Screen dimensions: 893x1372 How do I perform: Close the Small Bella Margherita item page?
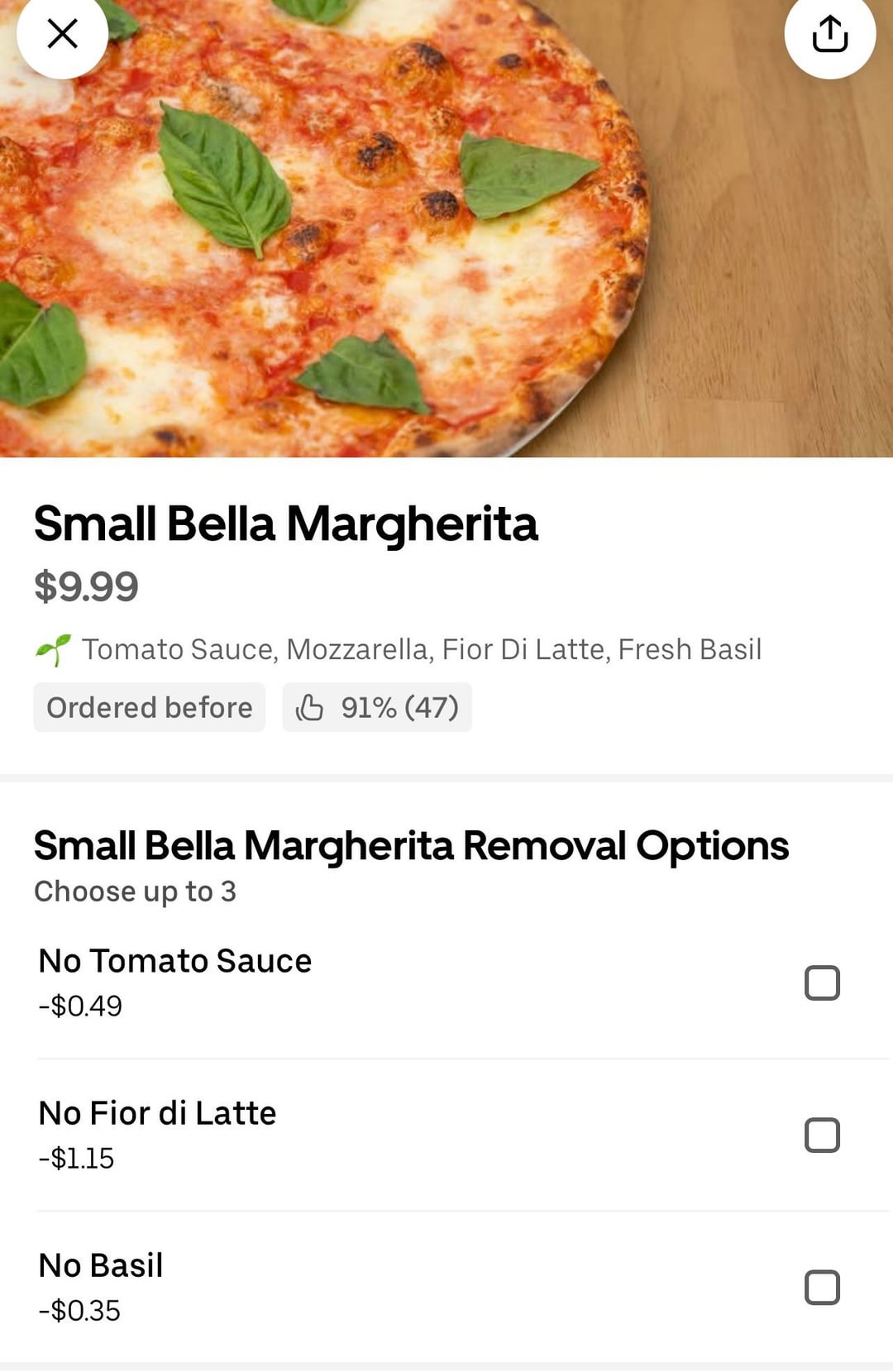pyautogui.click(x=62, y=34)
